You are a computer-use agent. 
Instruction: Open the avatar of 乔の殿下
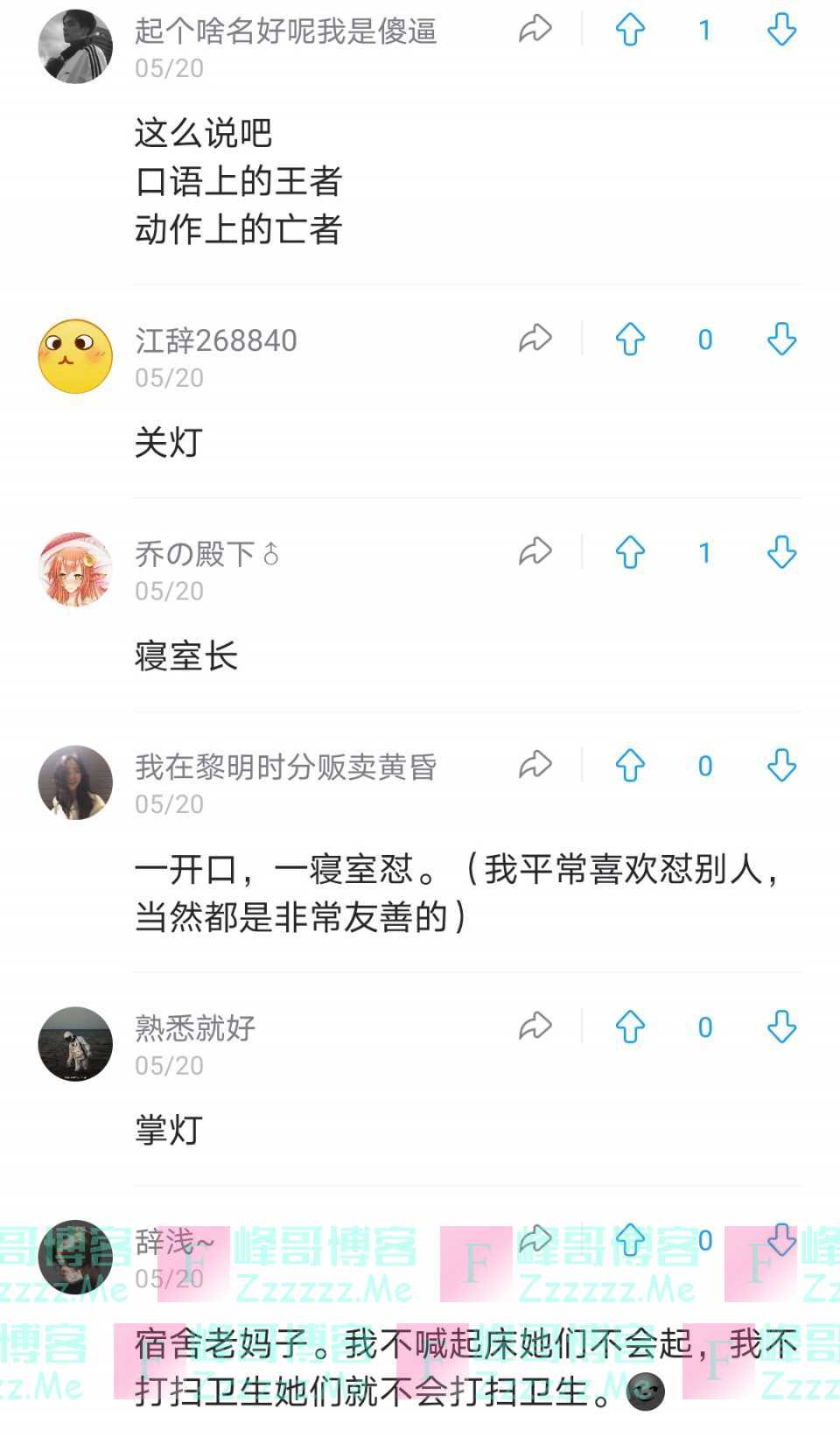point(75,570)
